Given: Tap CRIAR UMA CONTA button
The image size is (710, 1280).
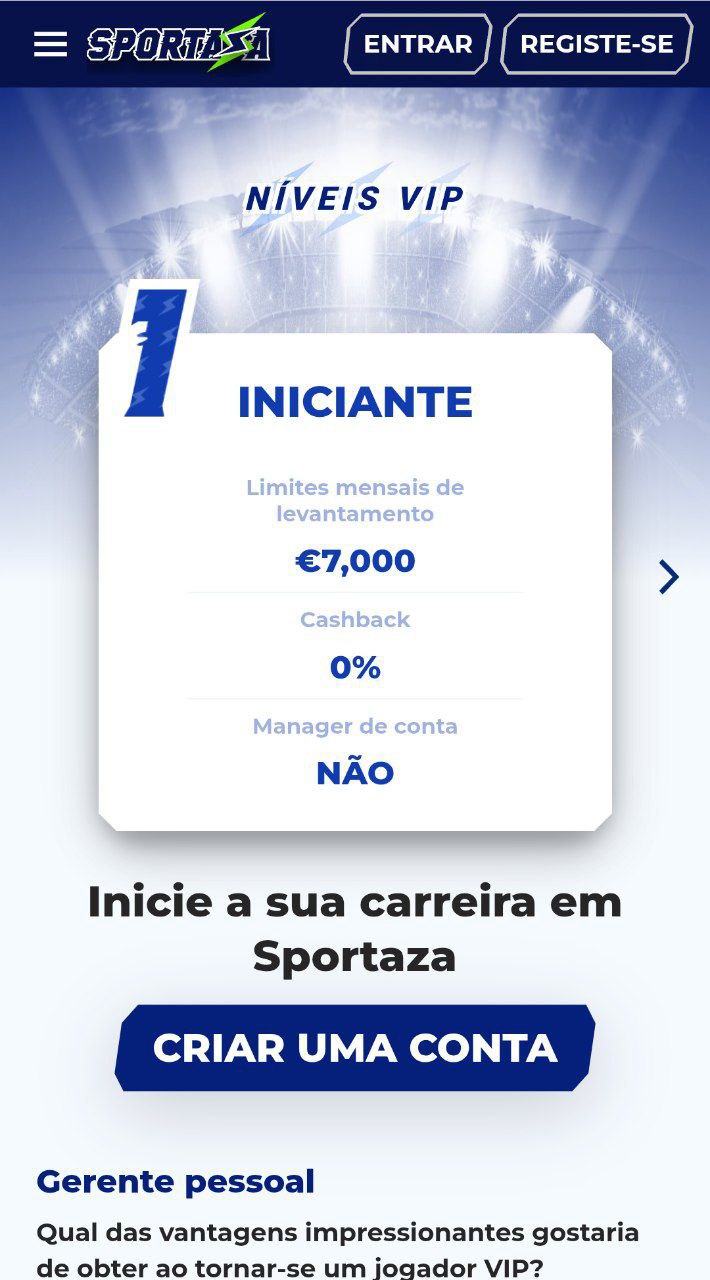Looking at the screenshot, I should (x=355, y=1048).
